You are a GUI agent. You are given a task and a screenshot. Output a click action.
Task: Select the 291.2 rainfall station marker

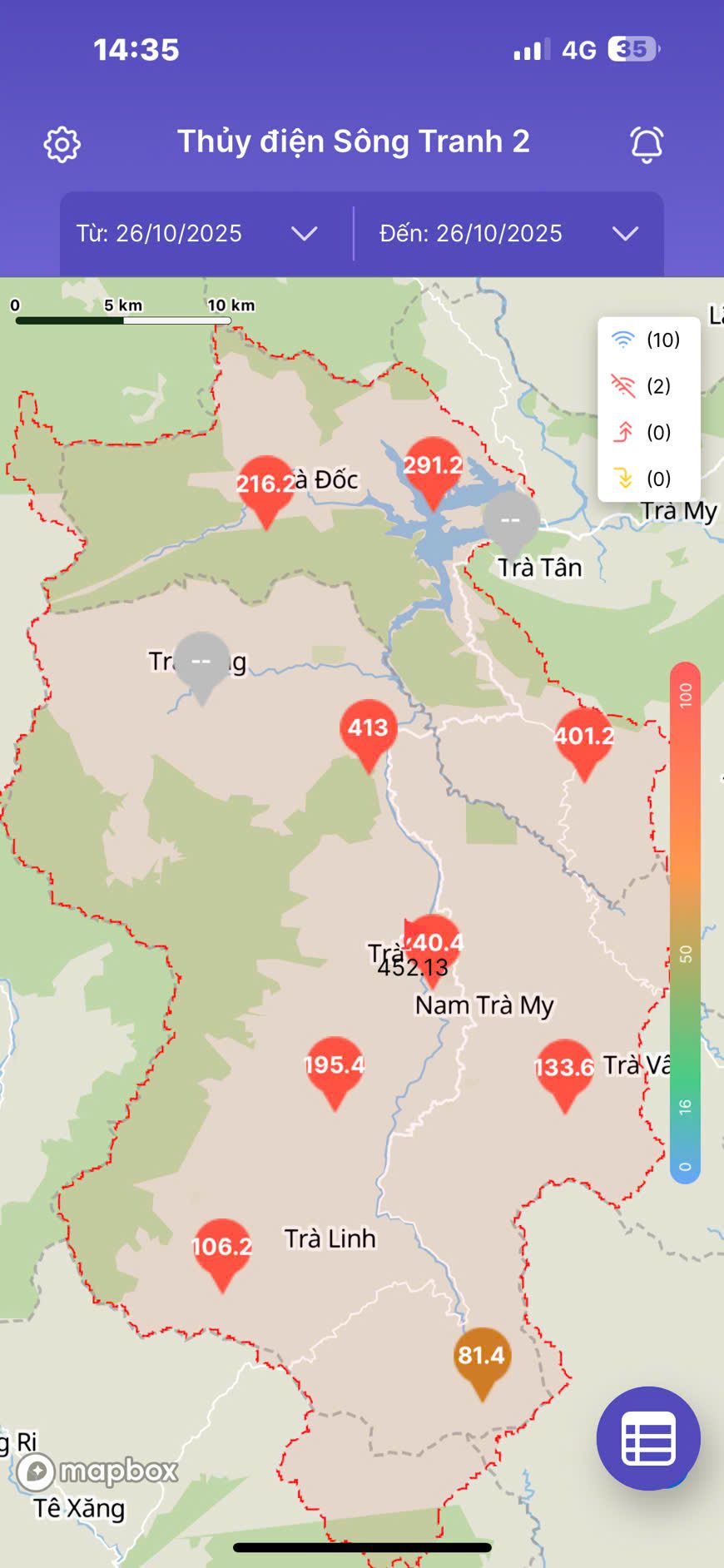coord(433,468)
